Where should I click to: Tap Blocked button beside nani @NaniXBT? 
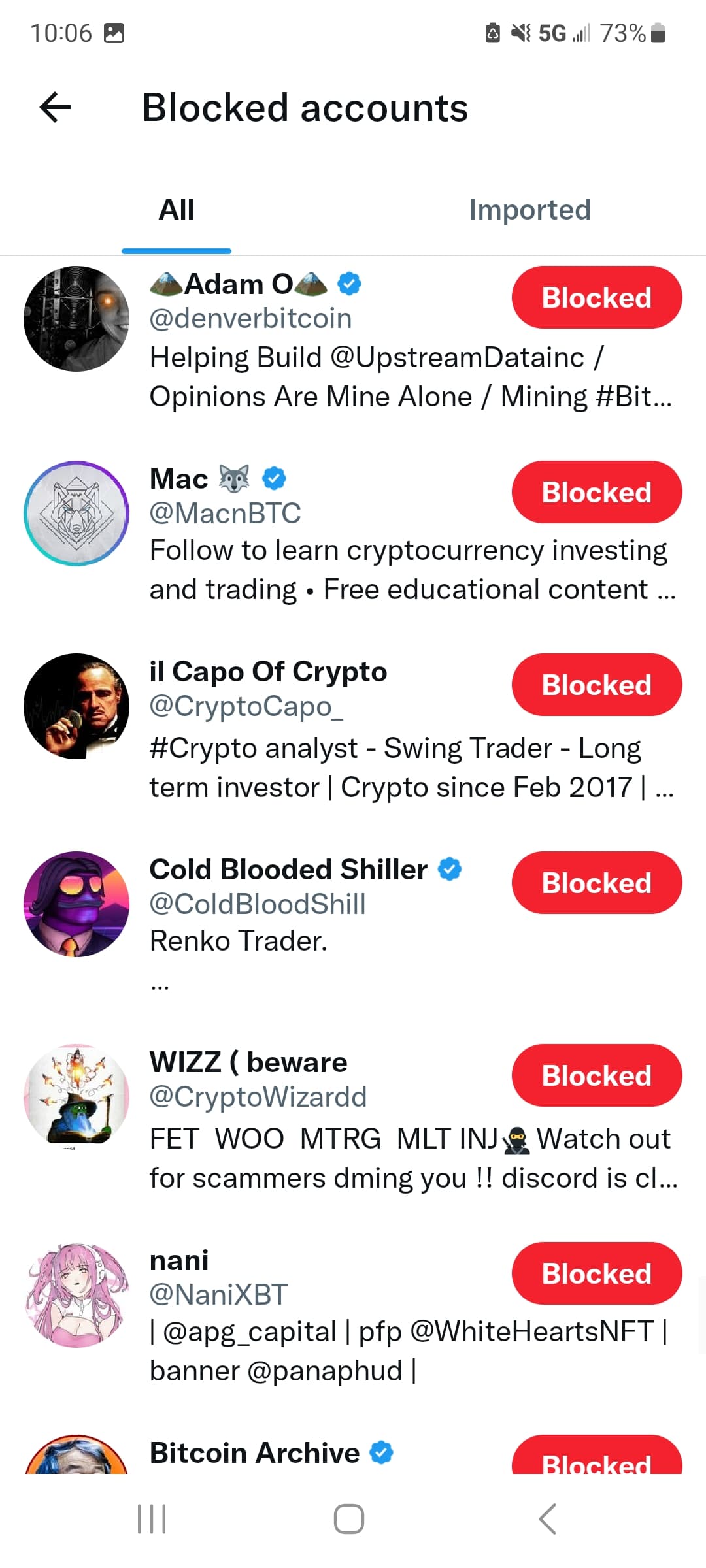pyautogui.click(x=597, y=1273)
